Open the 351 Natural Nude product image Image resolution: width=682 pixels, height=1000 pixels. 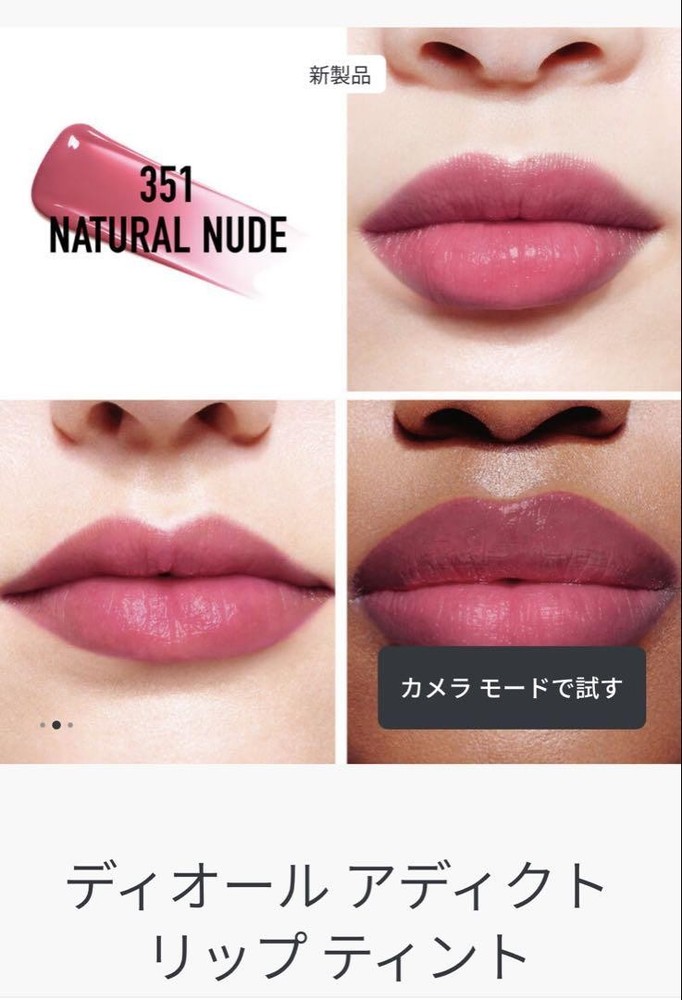tap(168, 210)
